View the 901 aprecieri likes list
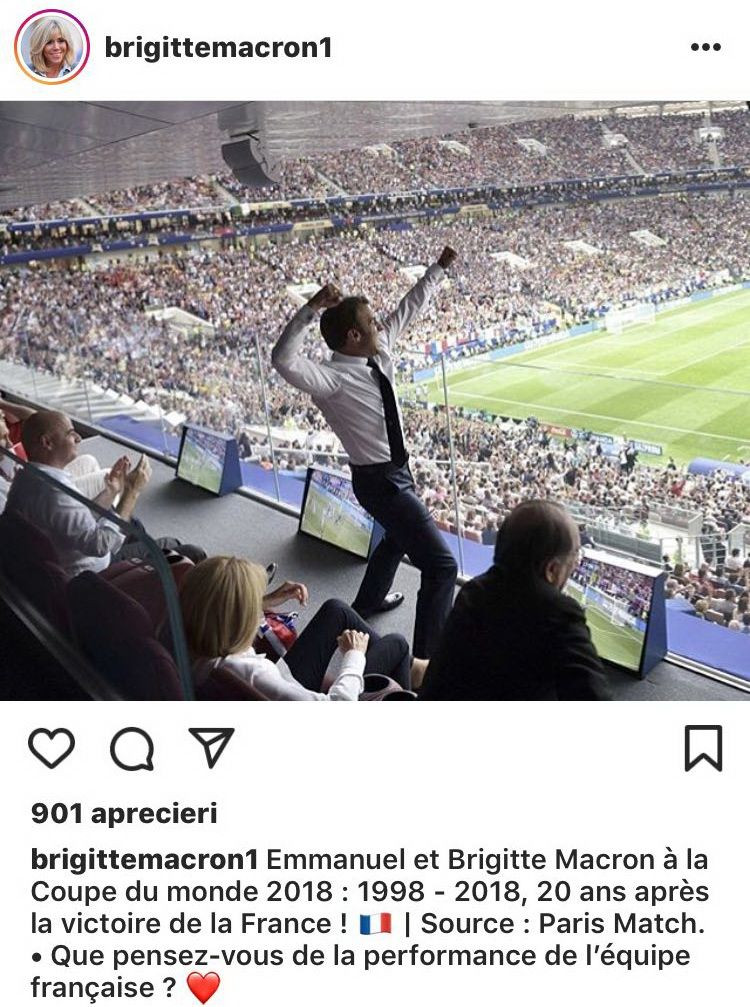This screenshot has height=1007, width=750. coord(124,814)
